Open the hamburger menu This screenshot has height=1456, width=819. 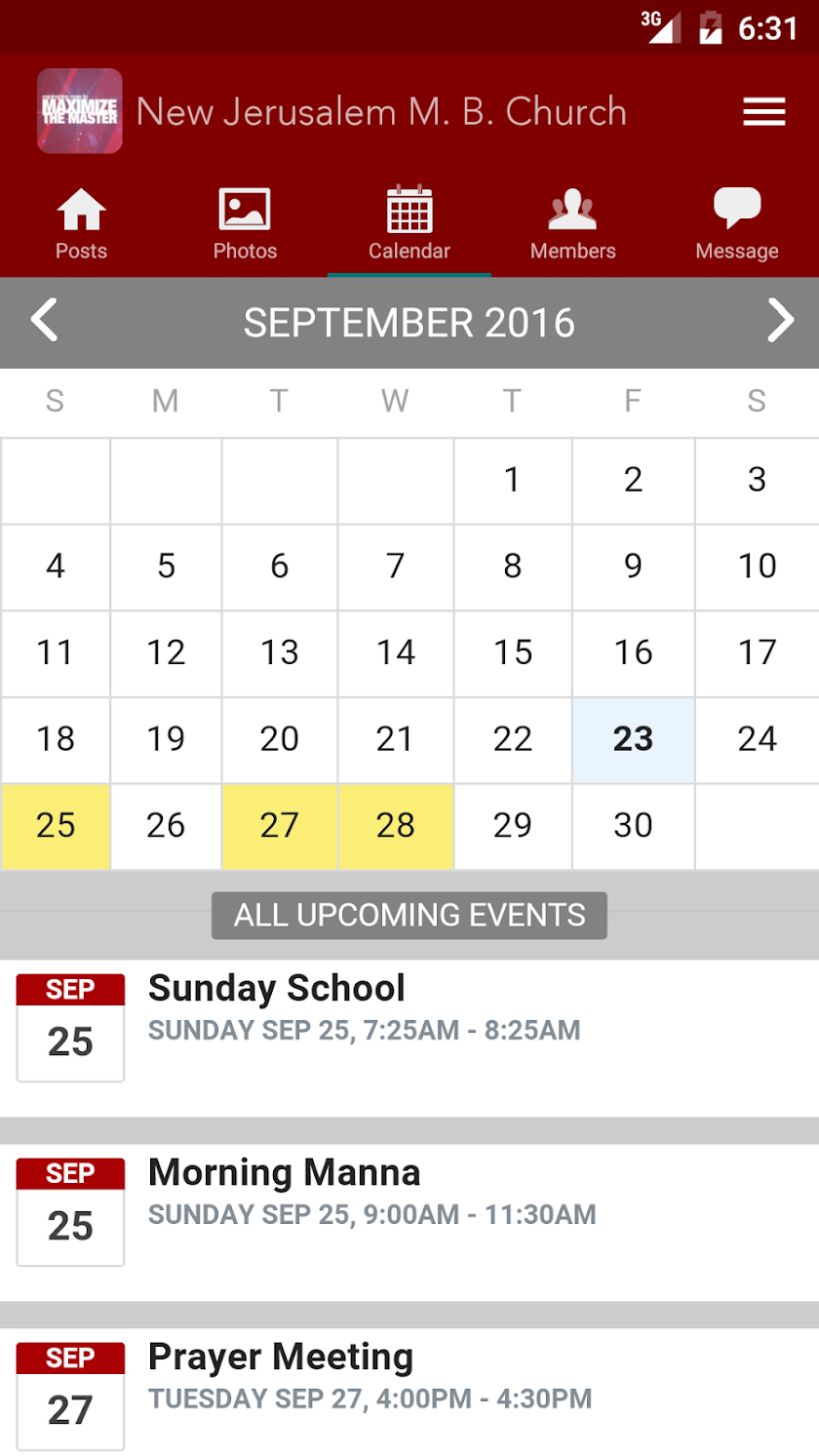pyautogui.click(x=763, y=112)
